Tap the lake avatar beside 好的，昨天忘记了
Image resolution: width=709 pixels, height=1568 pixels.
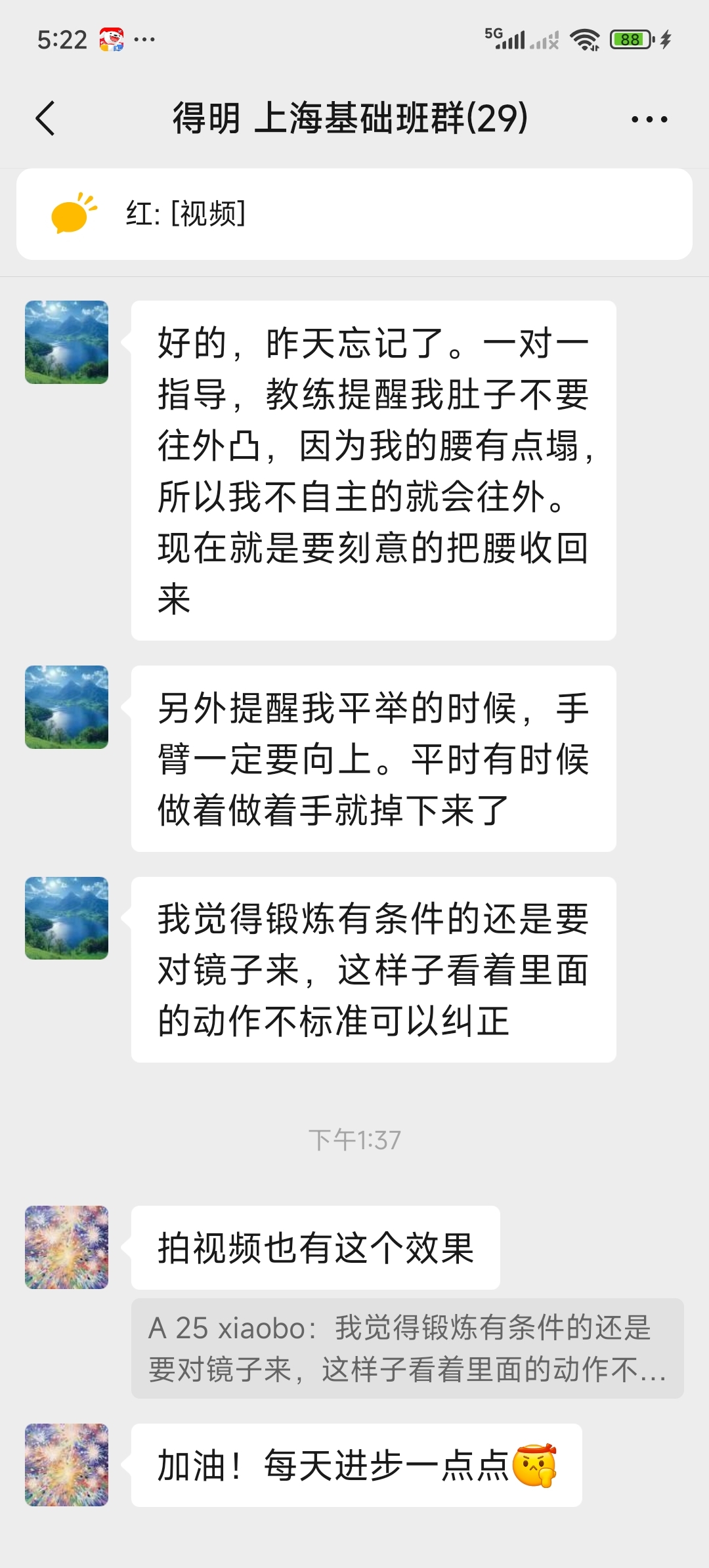pyautogui.click(x=66, y=342)
